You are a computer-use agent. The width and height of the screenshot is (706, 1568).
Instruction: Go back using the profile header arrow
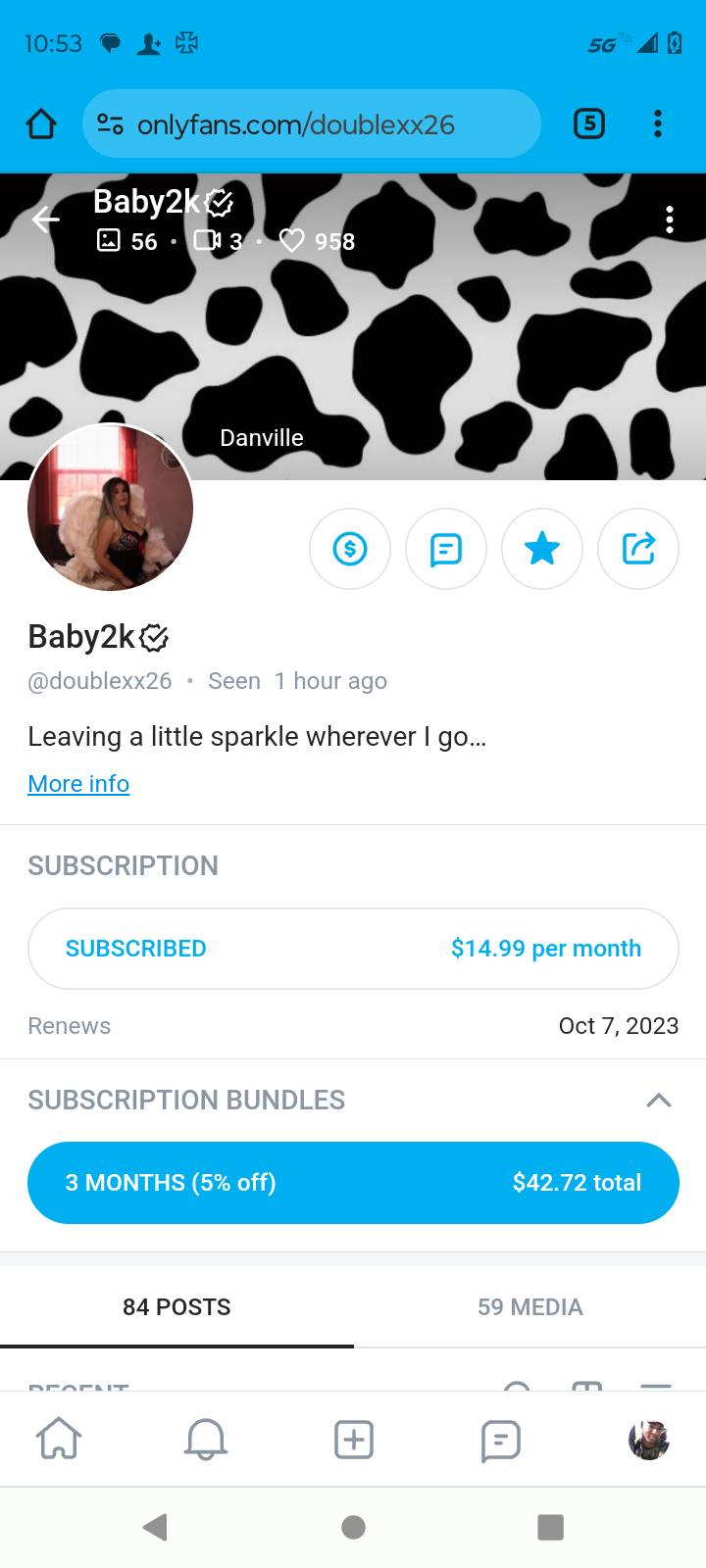coord(46,220)
